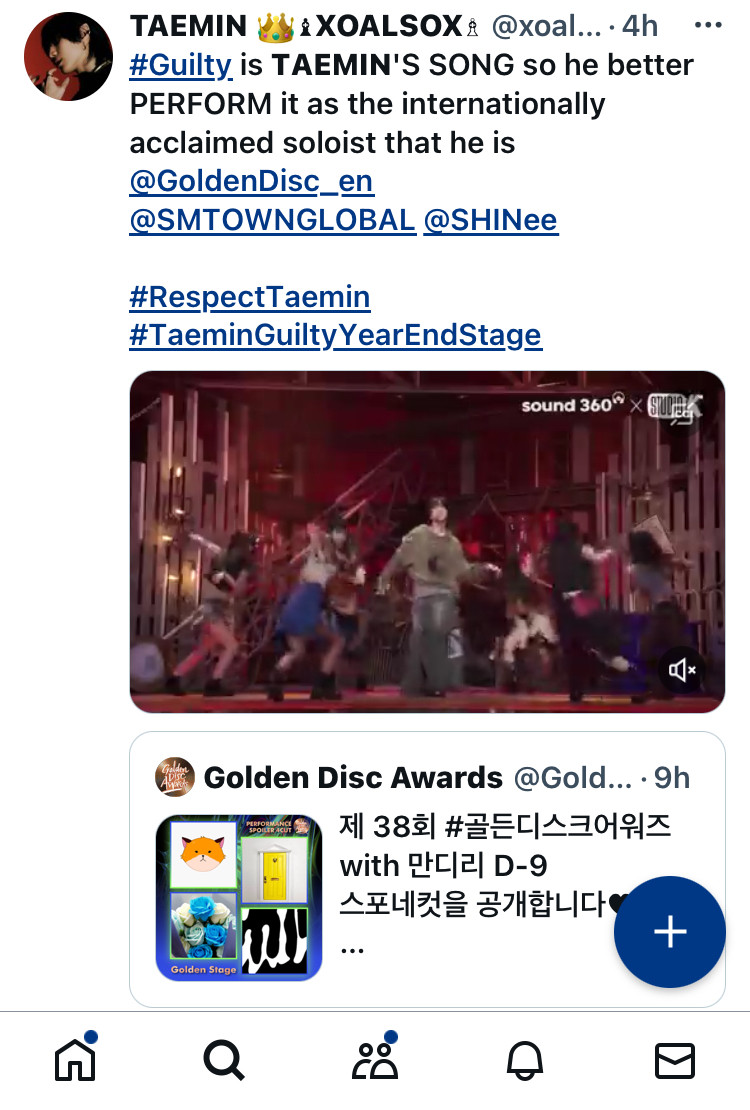The height and width of the screenshot is (1110, 750).
Task: Open the @GoldenDisc_en mention
Action: click(251, 181)
